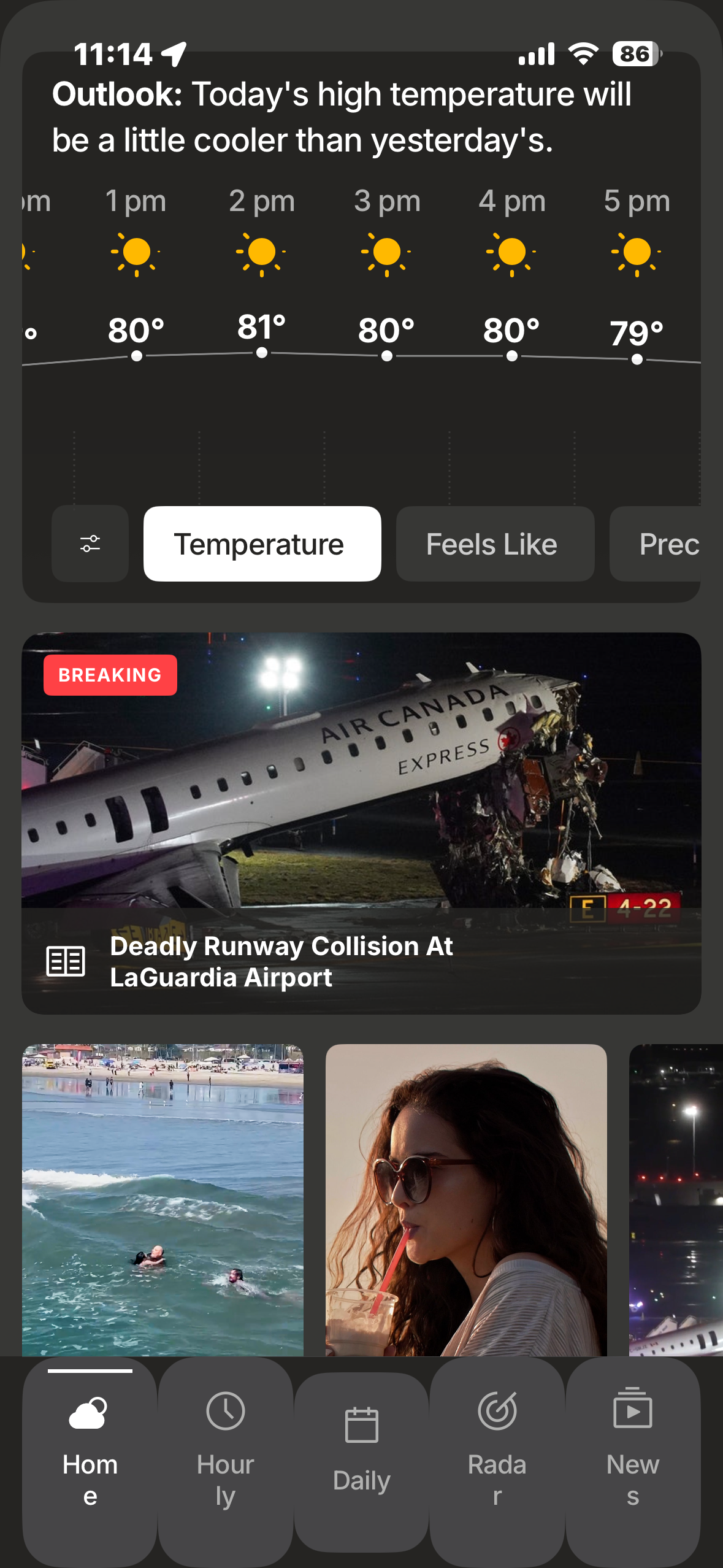Image resolution: width=723 pixels, height=1568 pixels.
Task: Select the Temperature chip
Action: click(x=262, y=544)
